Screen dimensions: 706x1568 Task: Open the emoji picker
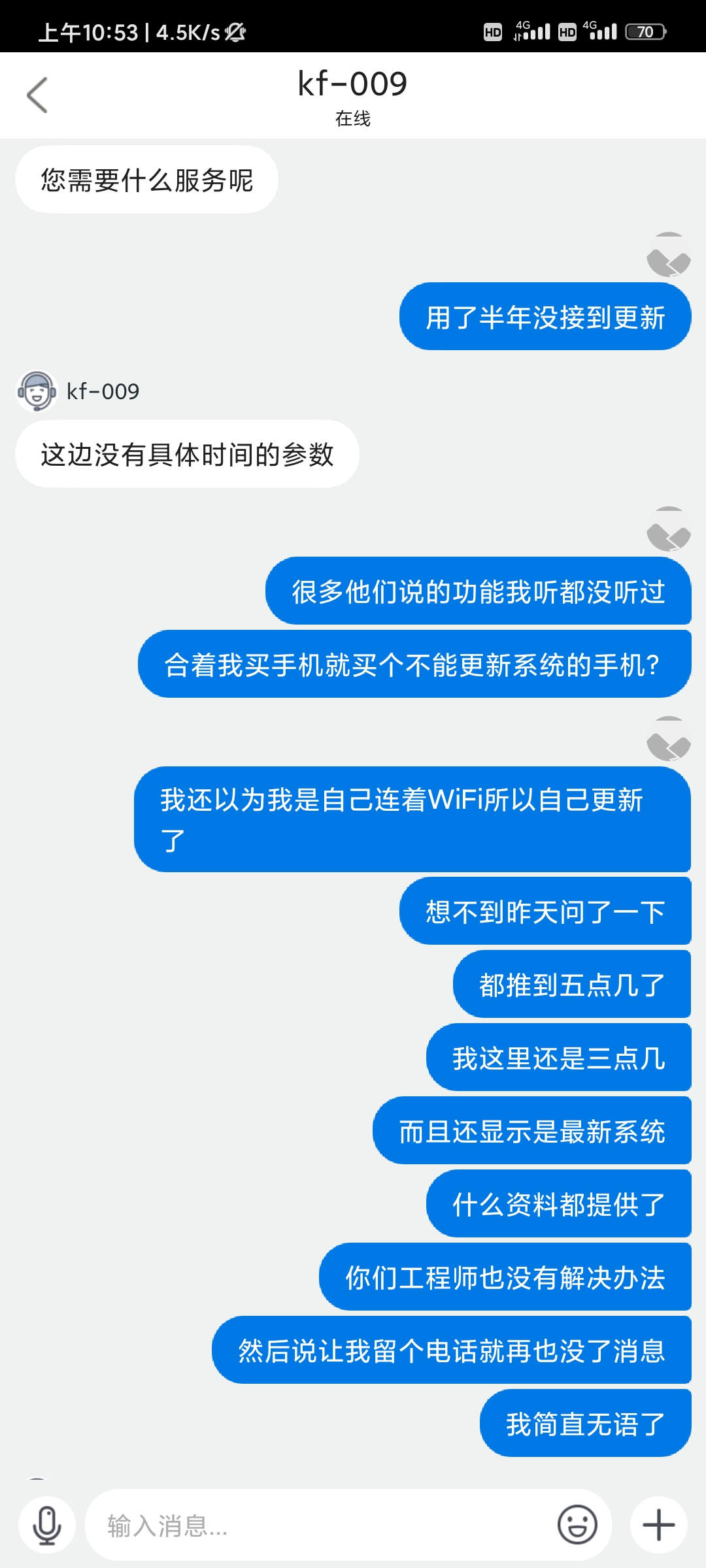pyautogui.click(x=577, y=1526)
